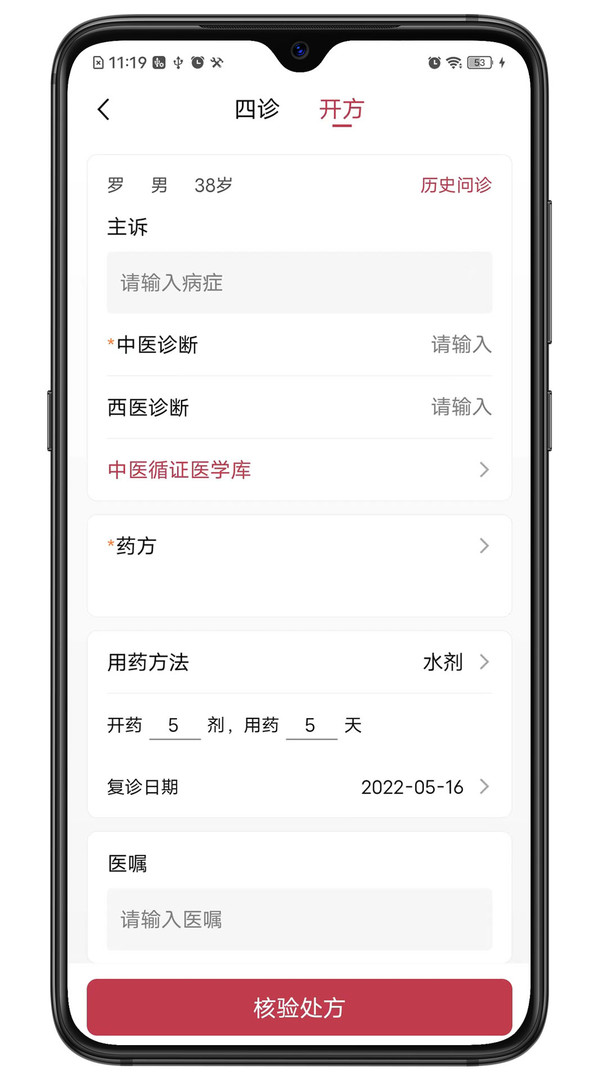Change 用药方法 from 水剂
This screenshot has height=1080, width=607.
(x=299, y=663)
